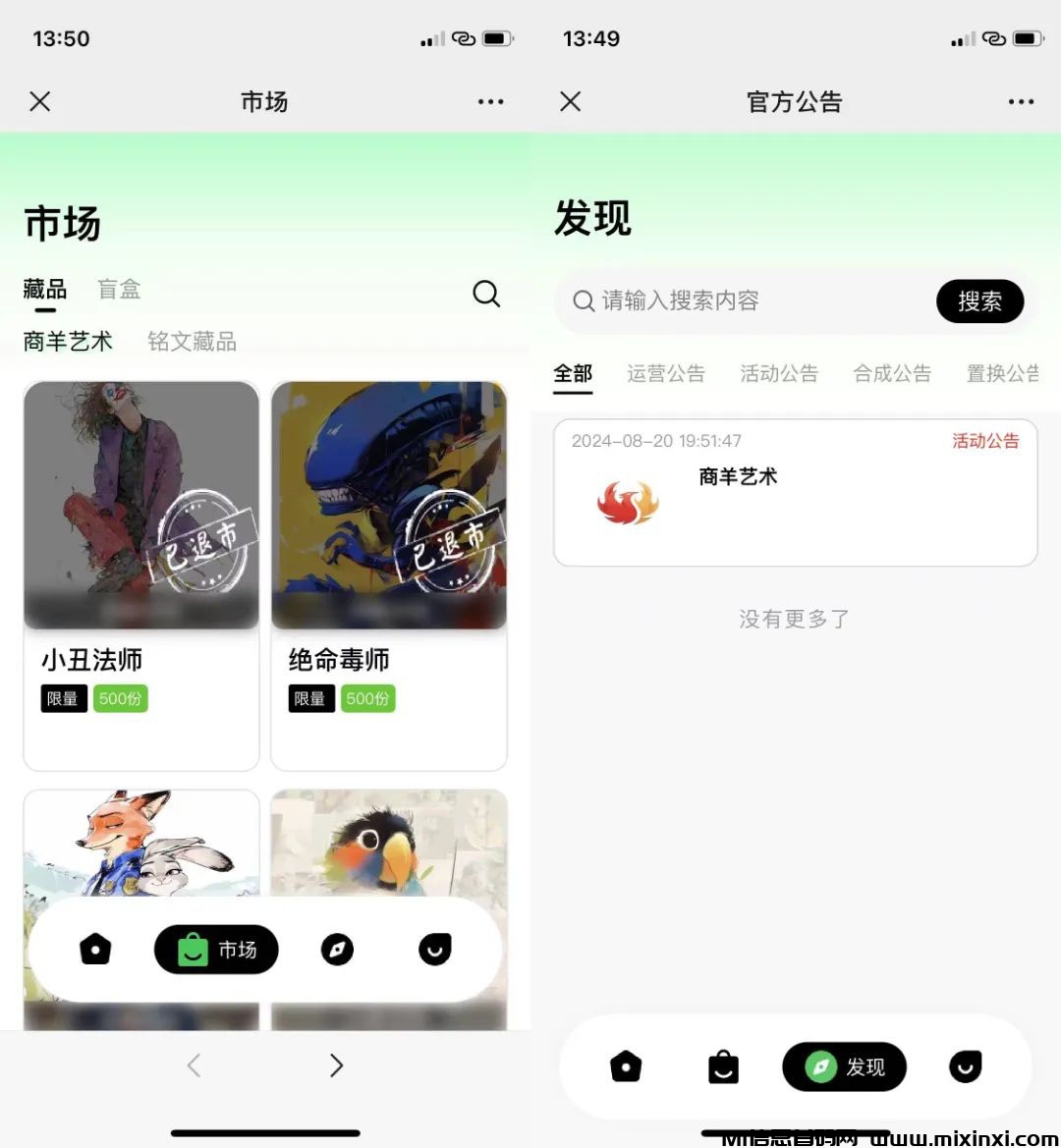This screenshot has height=1148, width=1061.
Task: Open the 小丑法师 collectible card
Action: click(141, 574)
